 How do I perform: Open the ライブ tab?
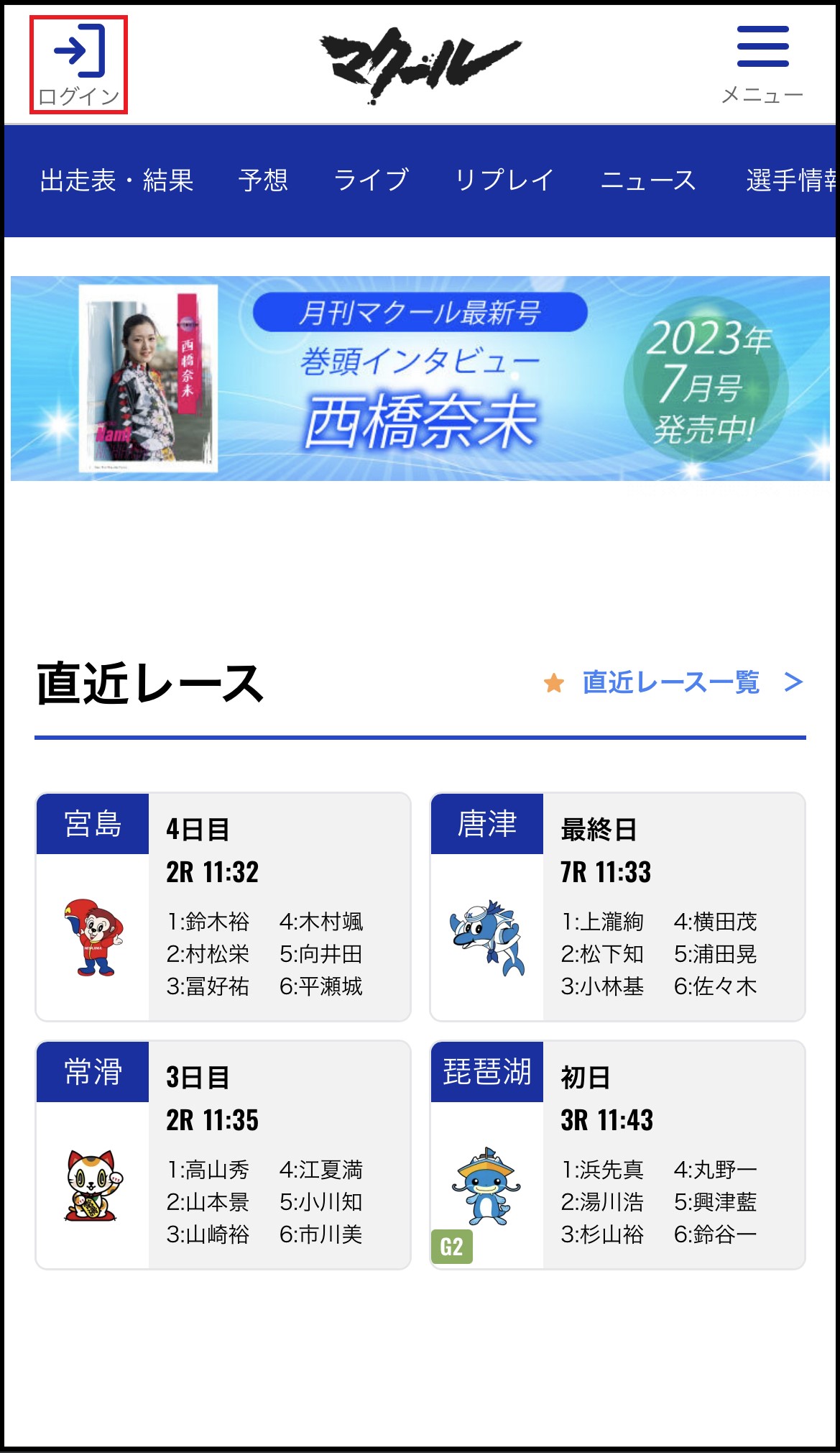(x=371, y=180)
